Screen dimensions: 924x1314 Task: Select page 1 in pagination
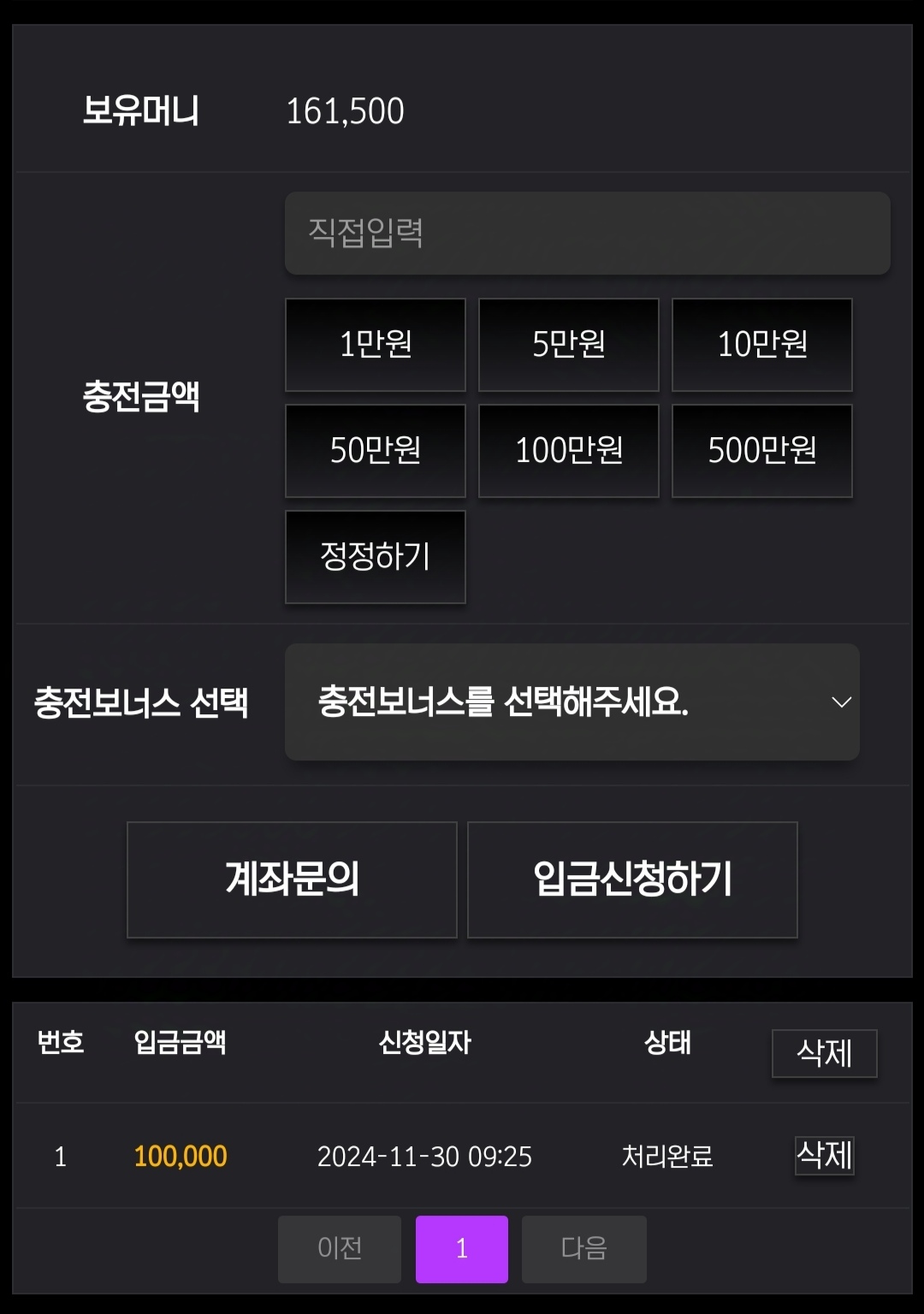click(462, 1249)
